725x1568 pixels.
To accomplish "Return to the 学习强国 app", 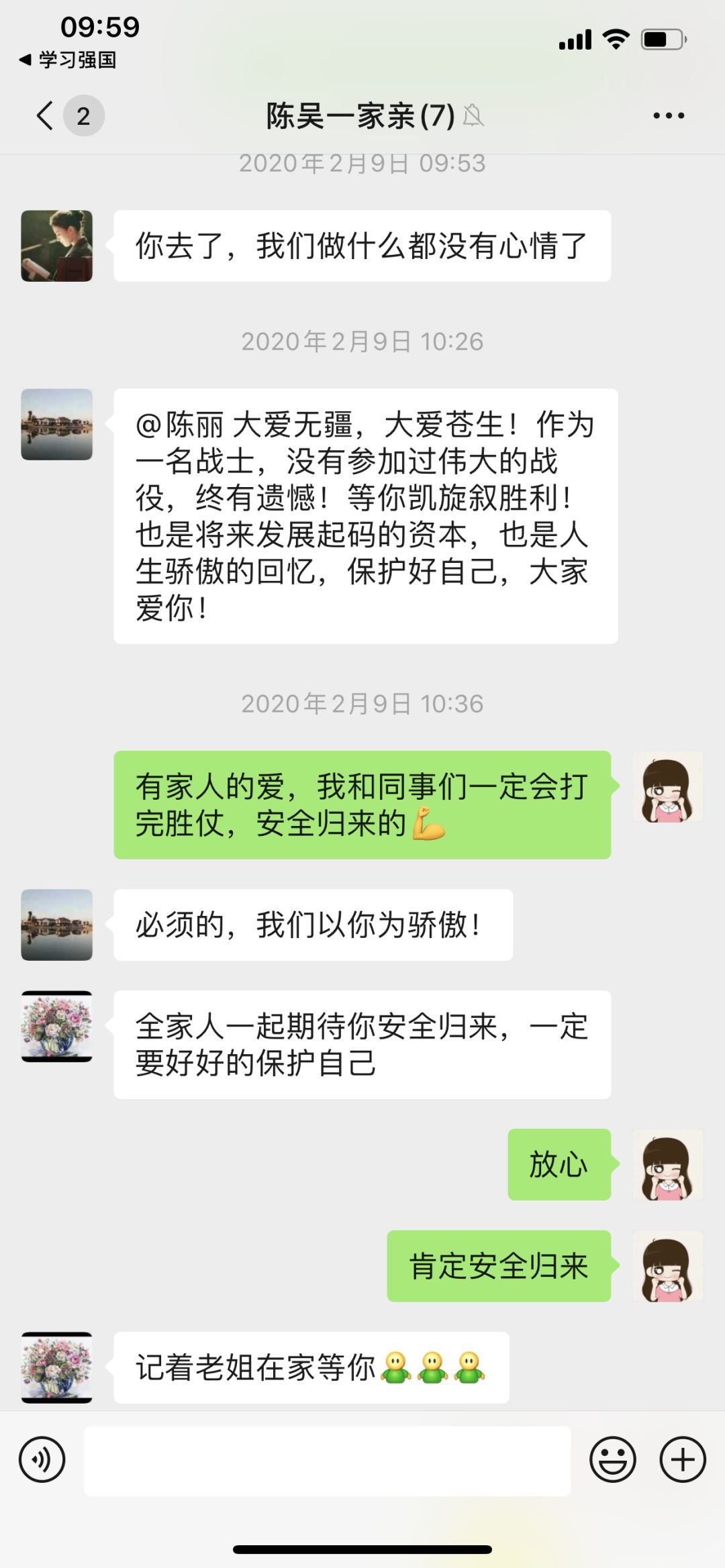I will point(67,60).
